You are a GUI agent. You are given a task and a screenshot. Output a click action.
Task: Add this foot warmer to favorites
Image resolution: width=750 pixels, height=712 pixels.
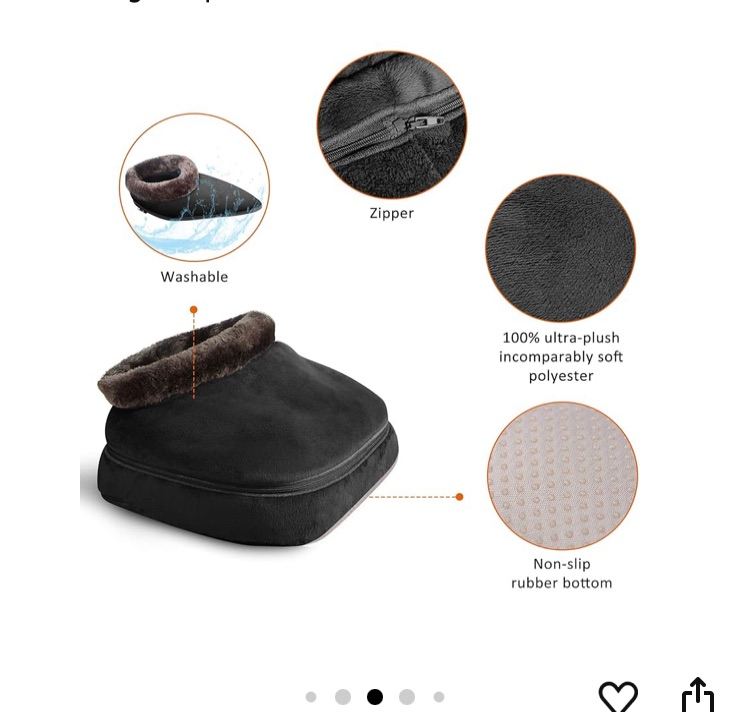(617, 695)
